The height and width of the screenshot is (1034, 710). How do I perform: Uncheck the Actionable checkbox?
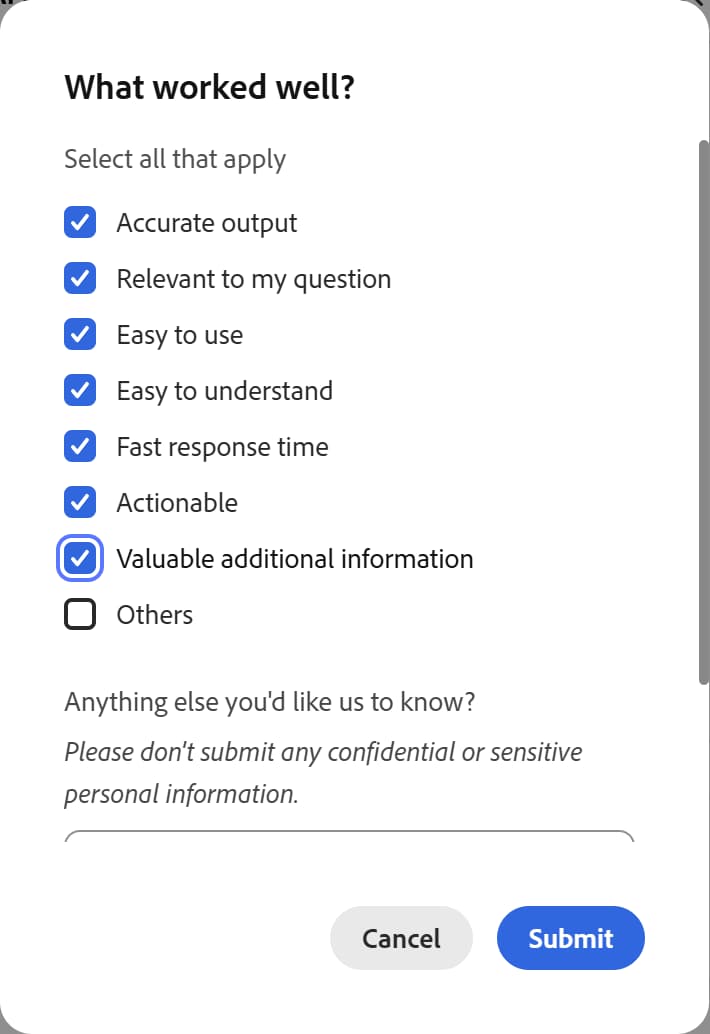80,502
